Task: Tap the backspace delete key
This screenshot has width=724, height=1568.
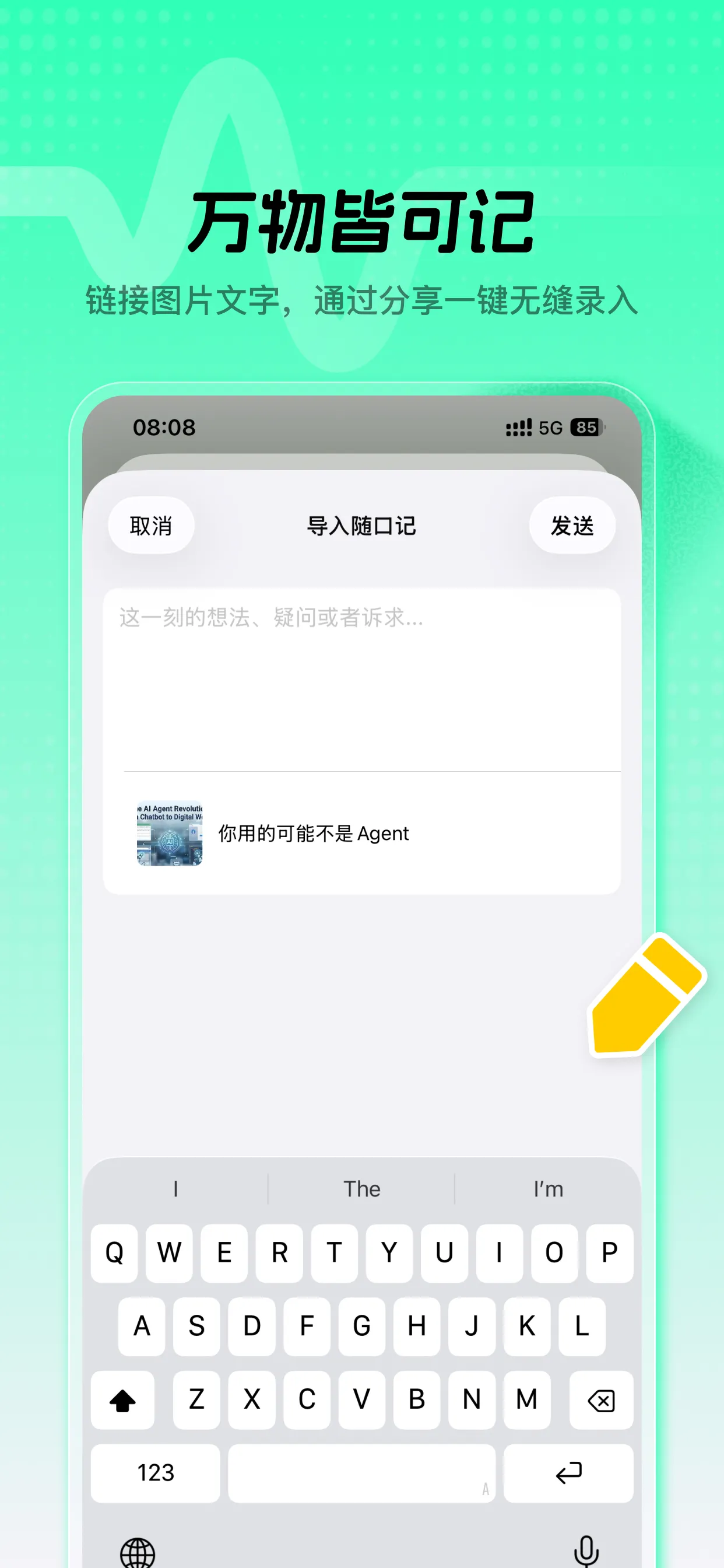Action: tap(600, 1401)
